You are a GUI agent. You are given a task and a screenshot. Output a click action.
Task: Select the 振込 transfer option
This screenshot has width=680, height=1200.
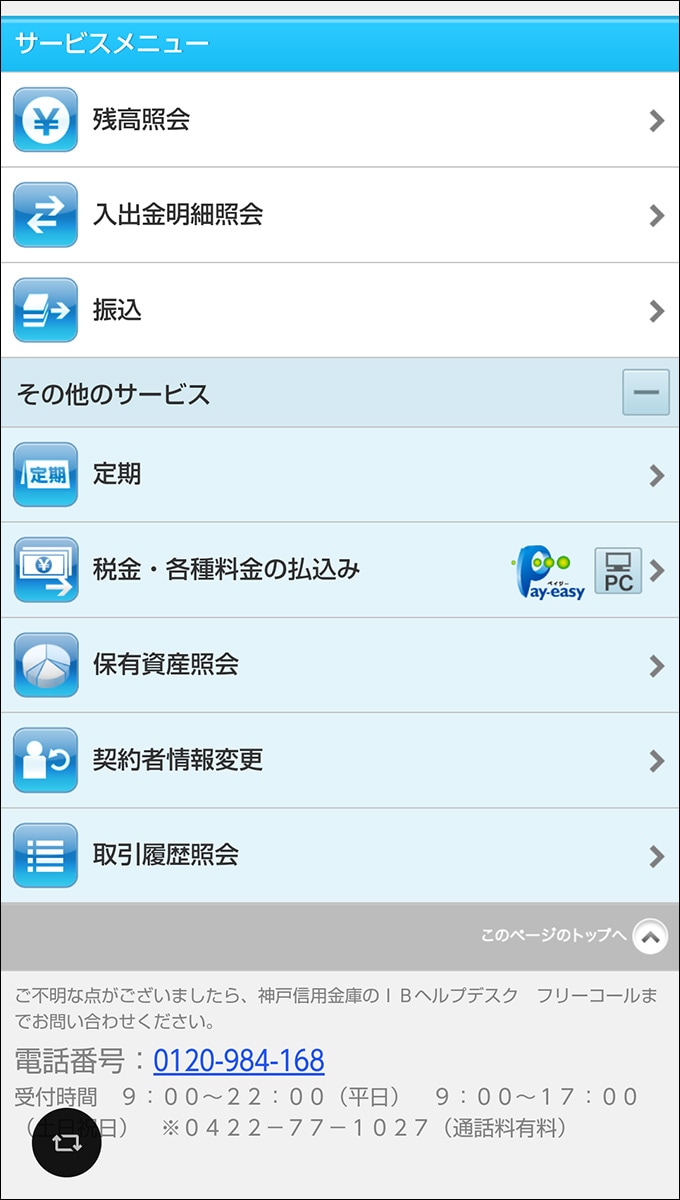(x=340, y=310)
